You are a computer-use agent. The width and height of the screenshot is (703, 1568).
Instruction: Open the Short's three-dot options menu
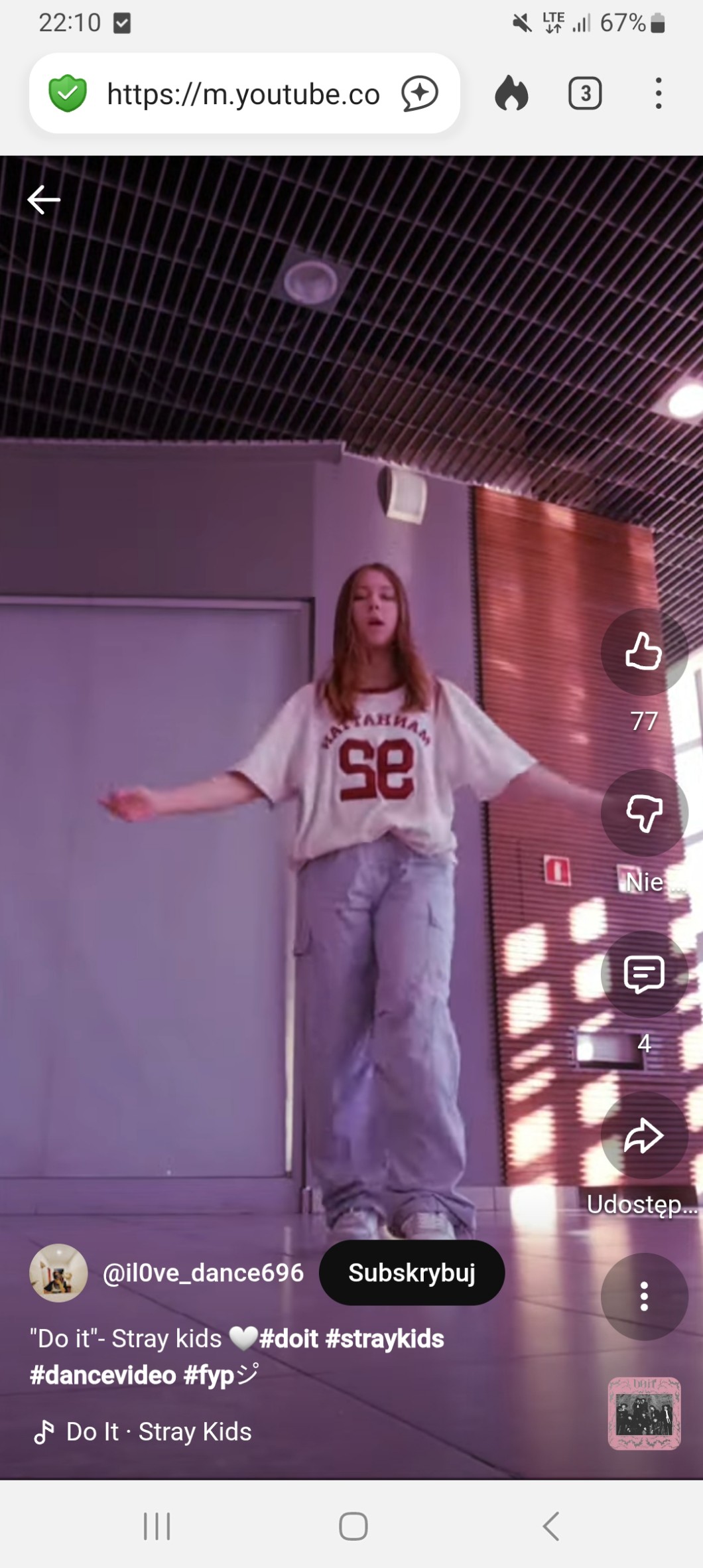click(643, 1296)
